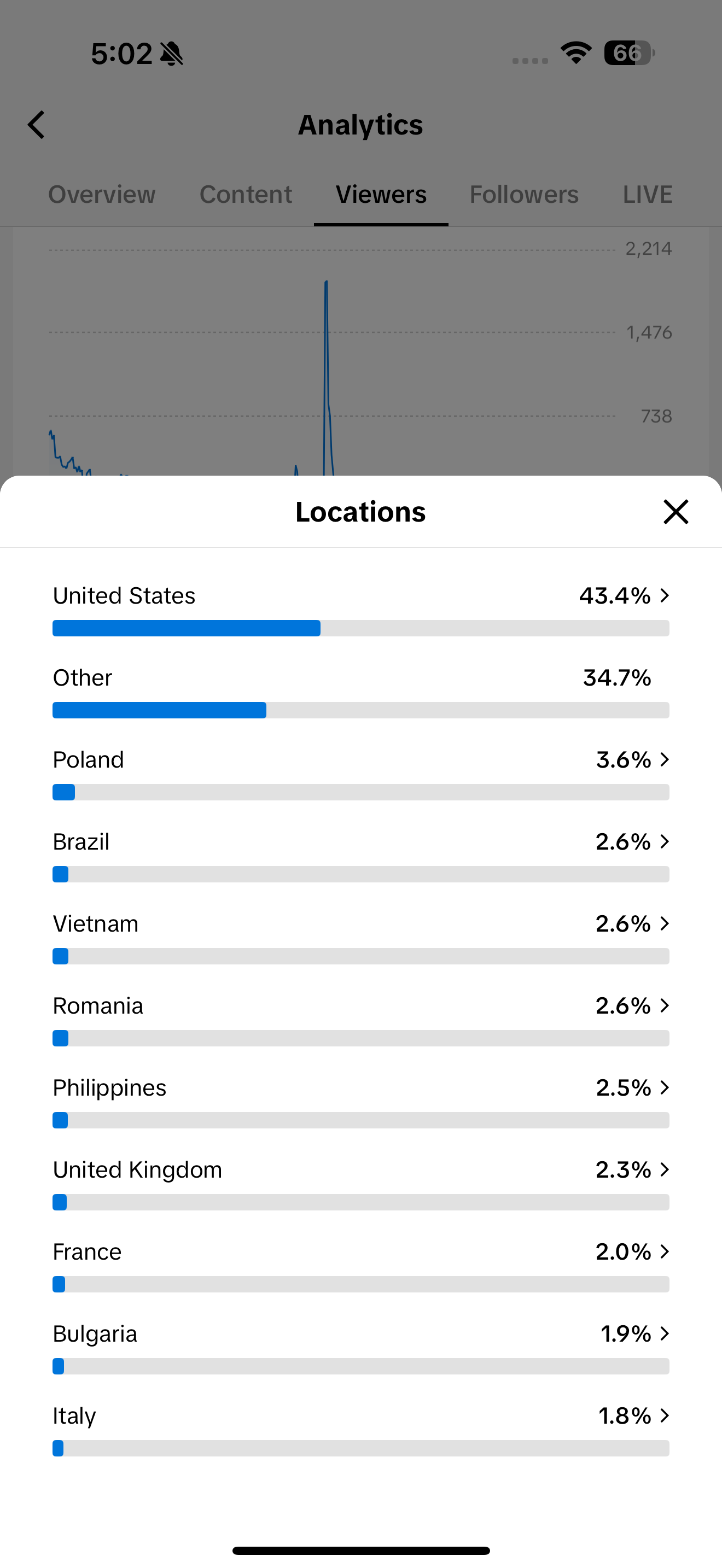Switch to the Overview tab
722x1568 pixels.
tap(102, 195)
